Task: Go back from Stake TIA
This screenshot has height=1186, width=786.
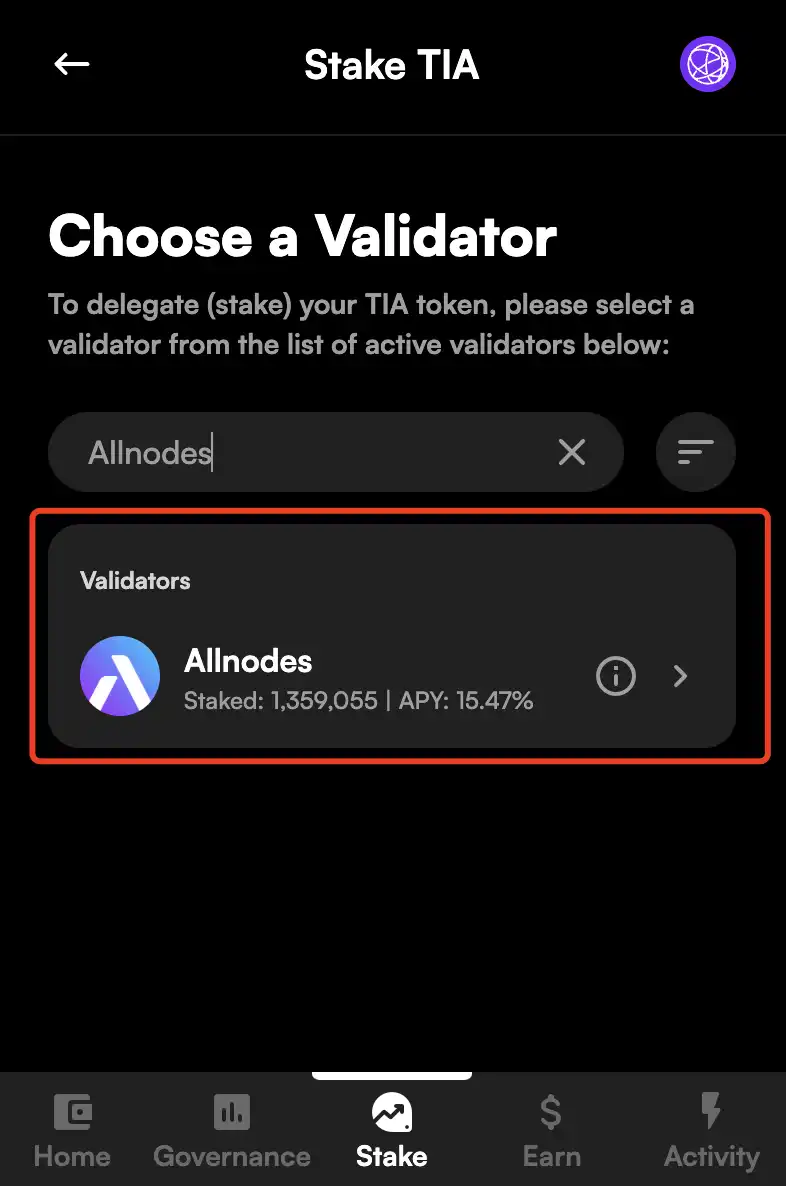Action: coord(72,65)
